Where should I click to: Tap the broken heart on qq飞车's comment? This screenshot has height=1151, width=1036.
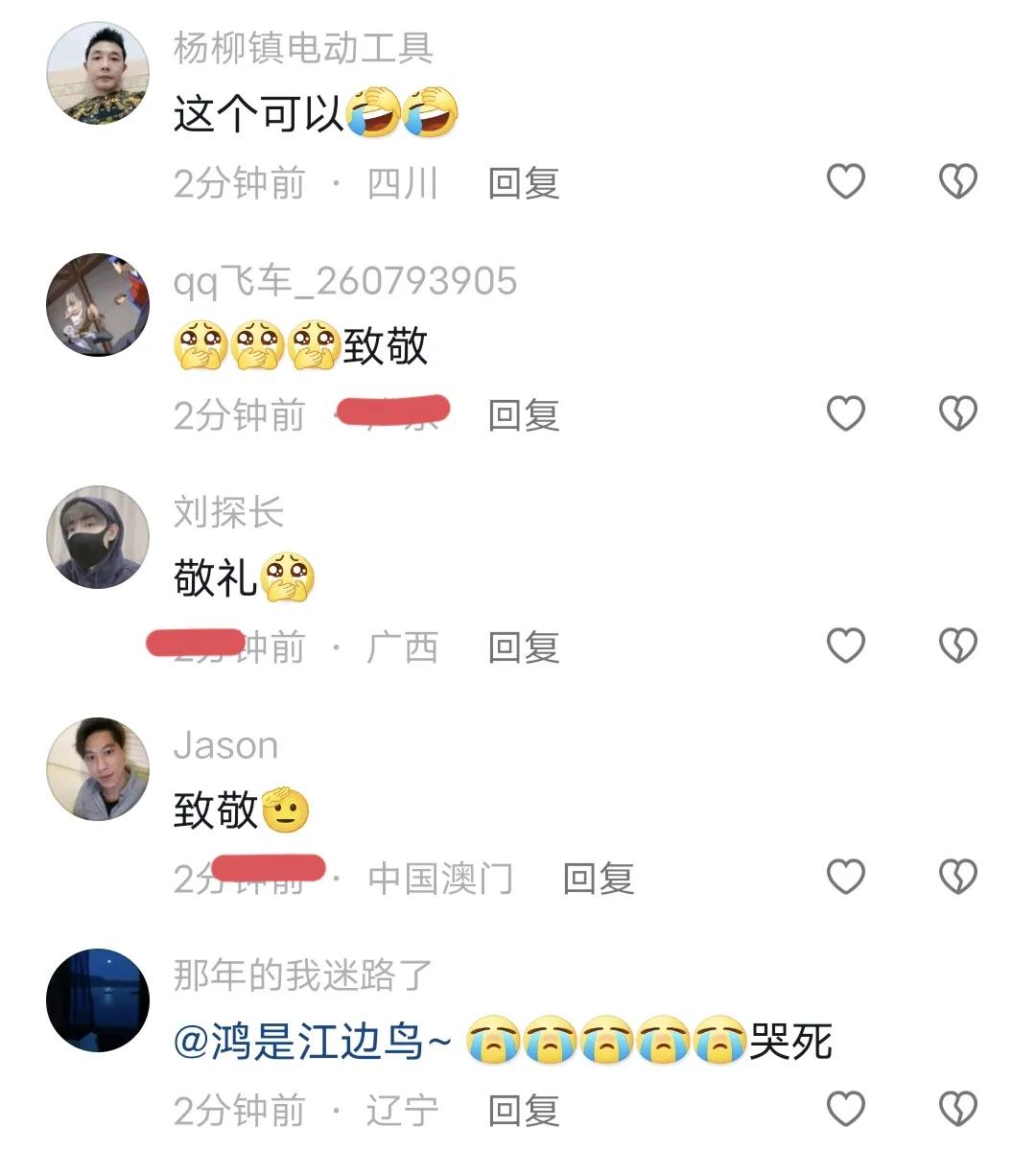point(957,413)
